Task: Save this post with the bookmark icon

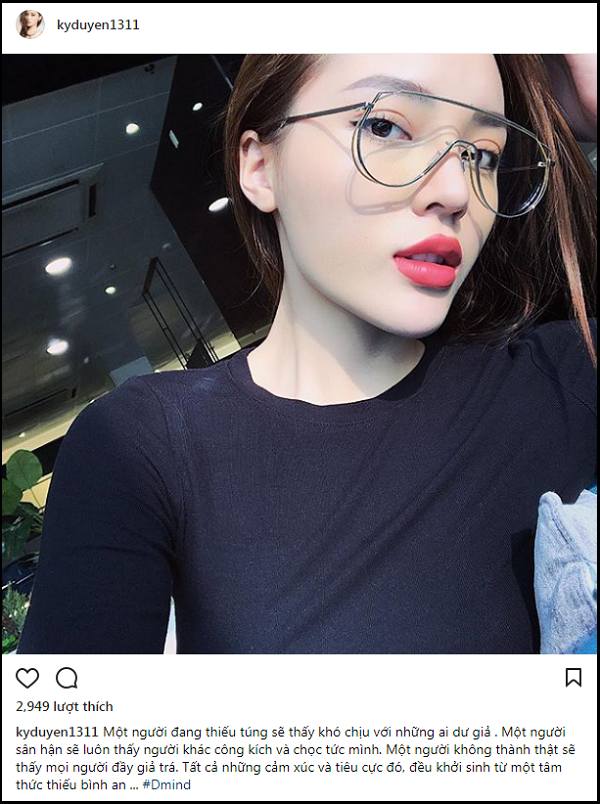Action: click(573, 678)
